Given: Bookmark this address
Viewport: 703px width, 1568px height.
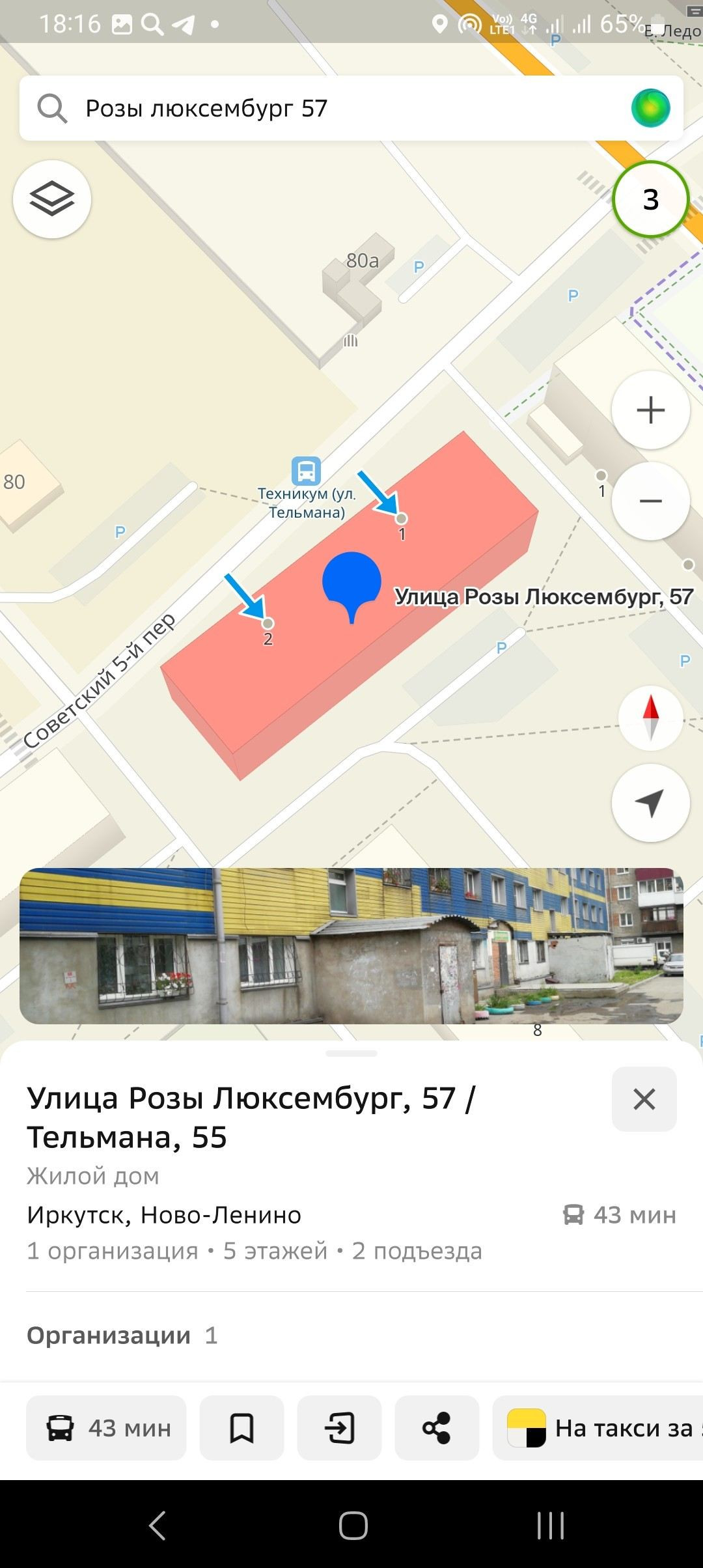Looking at the screenshot, I should coord(241,1428).
